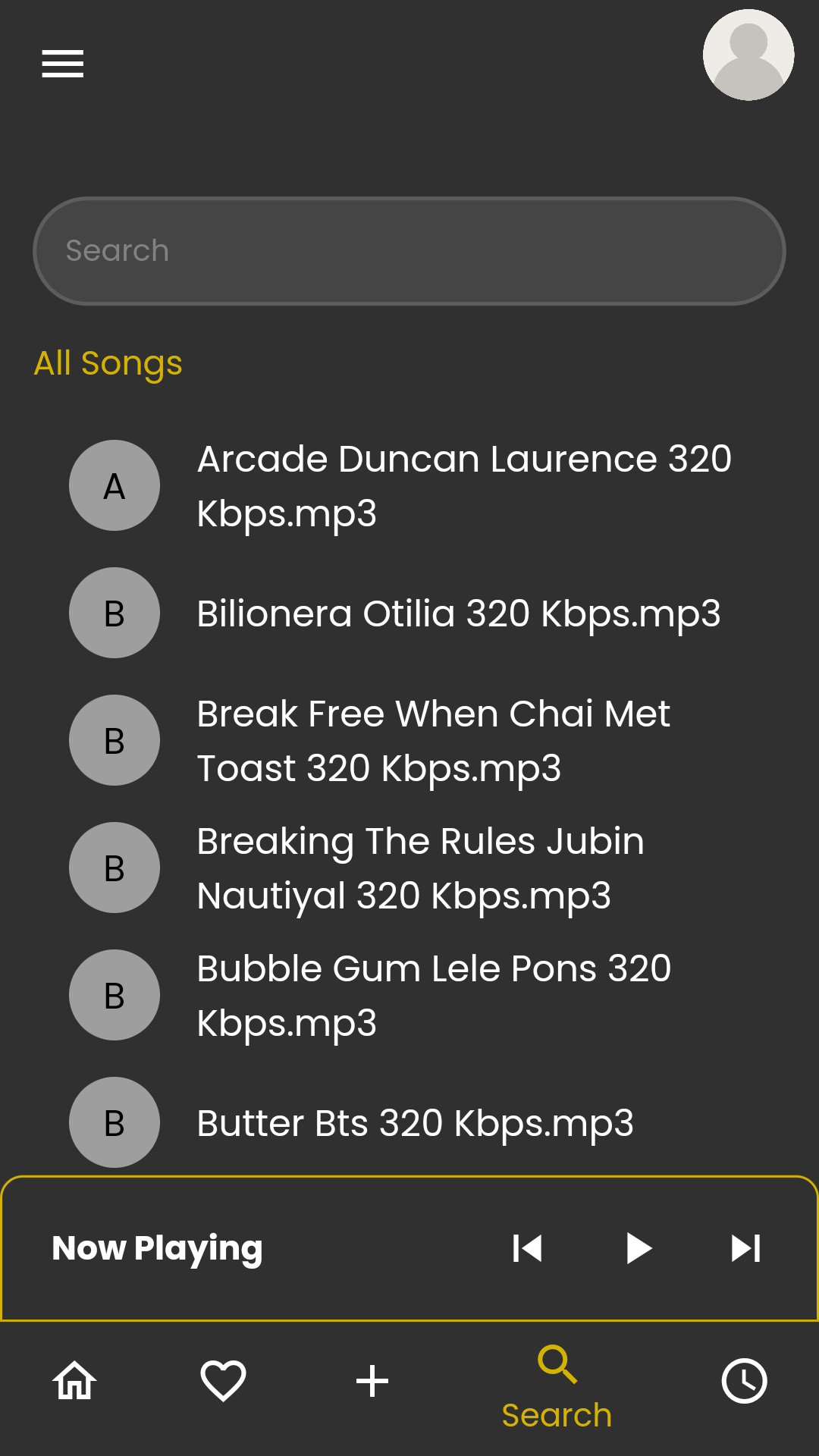Choose Bubble Gum Lele Pons song

409,995
